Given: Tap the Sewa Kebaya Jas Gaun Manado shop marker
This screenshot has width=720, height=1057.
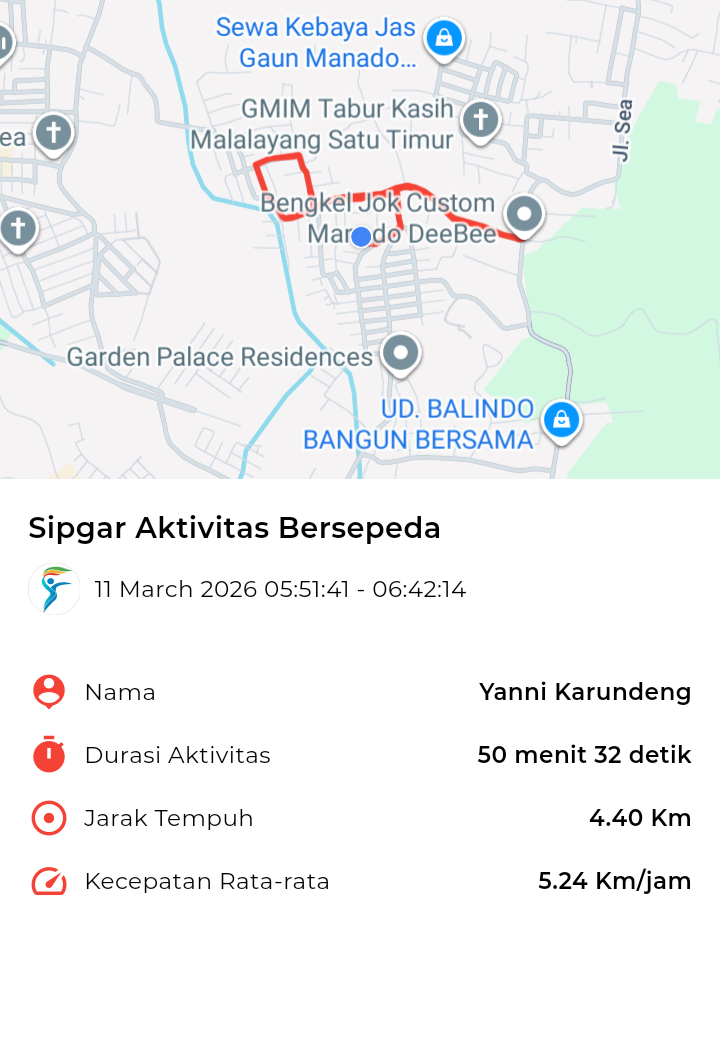Looking at the screenshot, I should coord(443,39).
